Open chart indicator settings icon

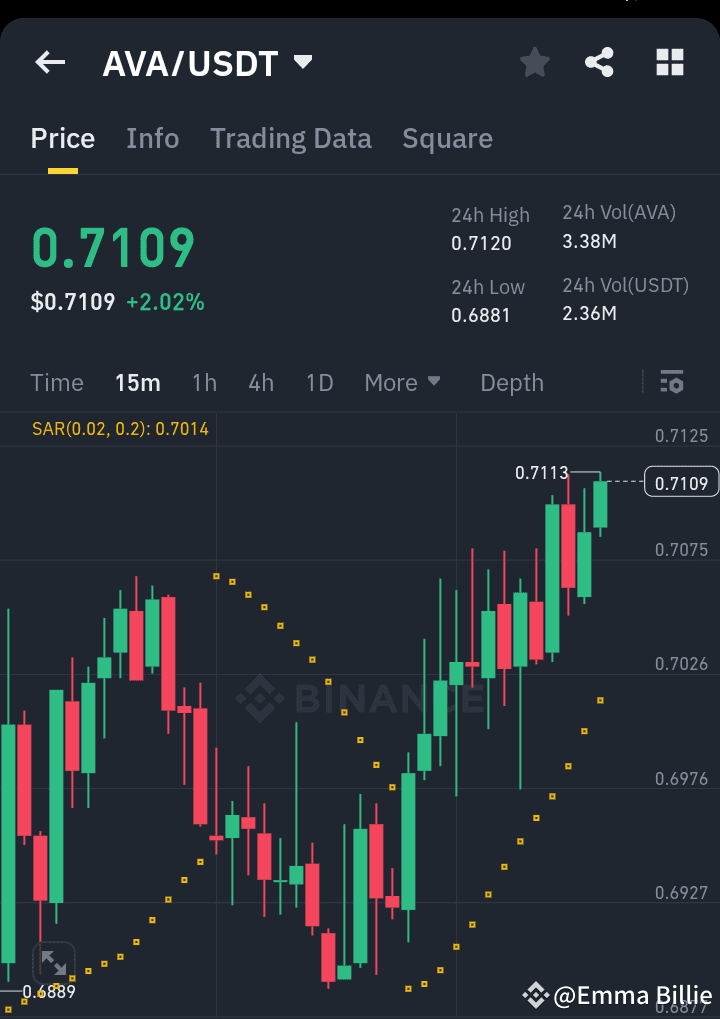point(671,382)
